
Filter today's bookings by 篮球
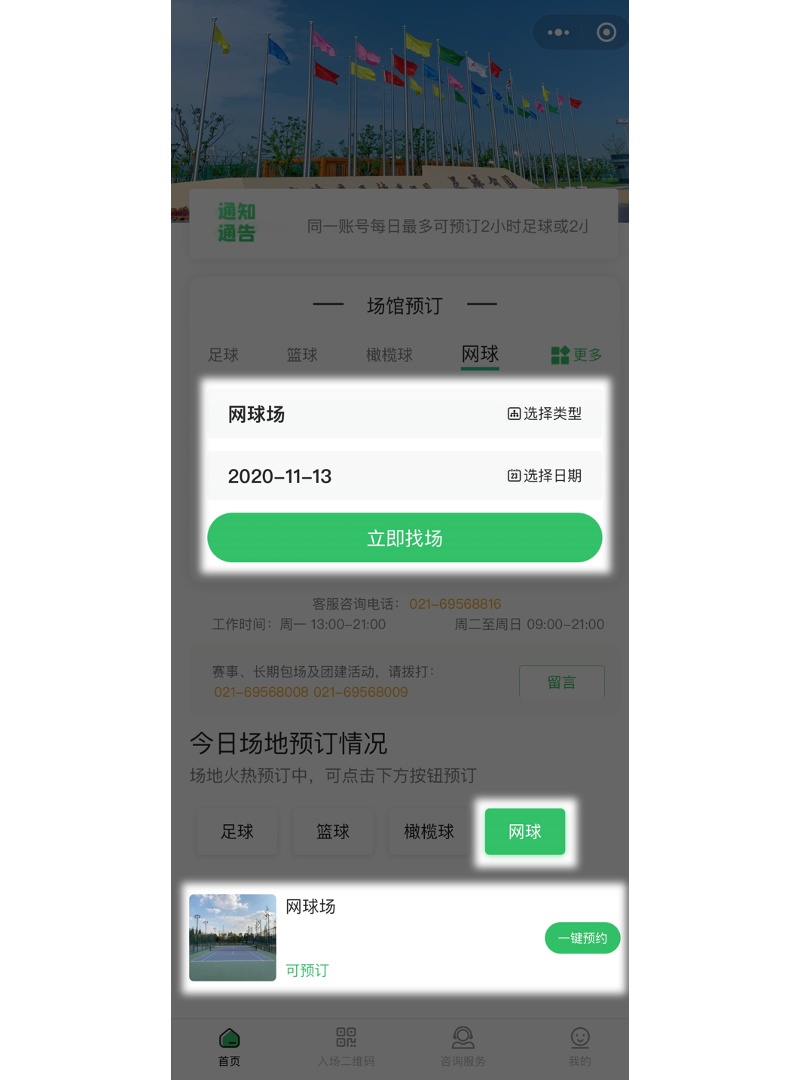[x=333, y=832]
